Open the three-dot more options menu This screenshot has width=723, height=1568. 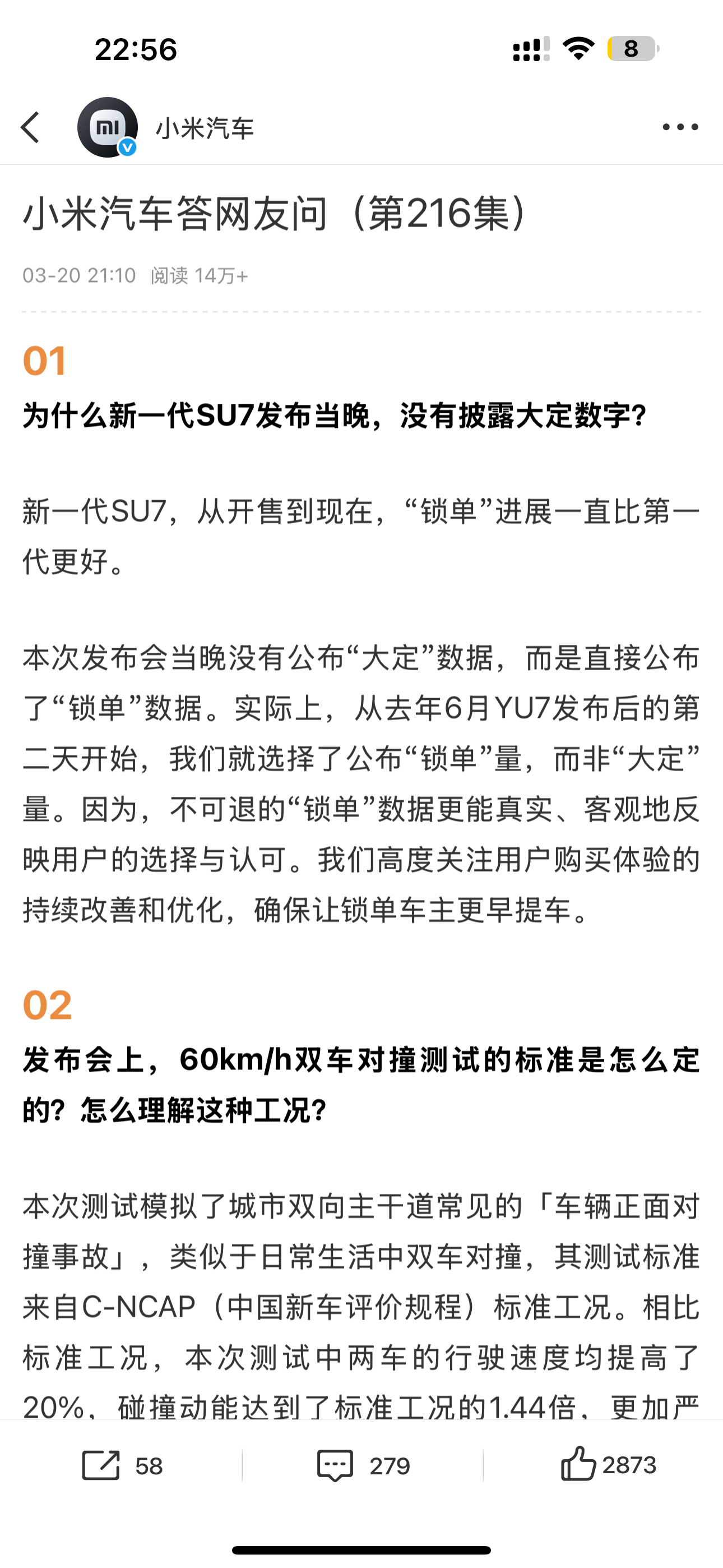pyautogui.click(x=680, y=126)
